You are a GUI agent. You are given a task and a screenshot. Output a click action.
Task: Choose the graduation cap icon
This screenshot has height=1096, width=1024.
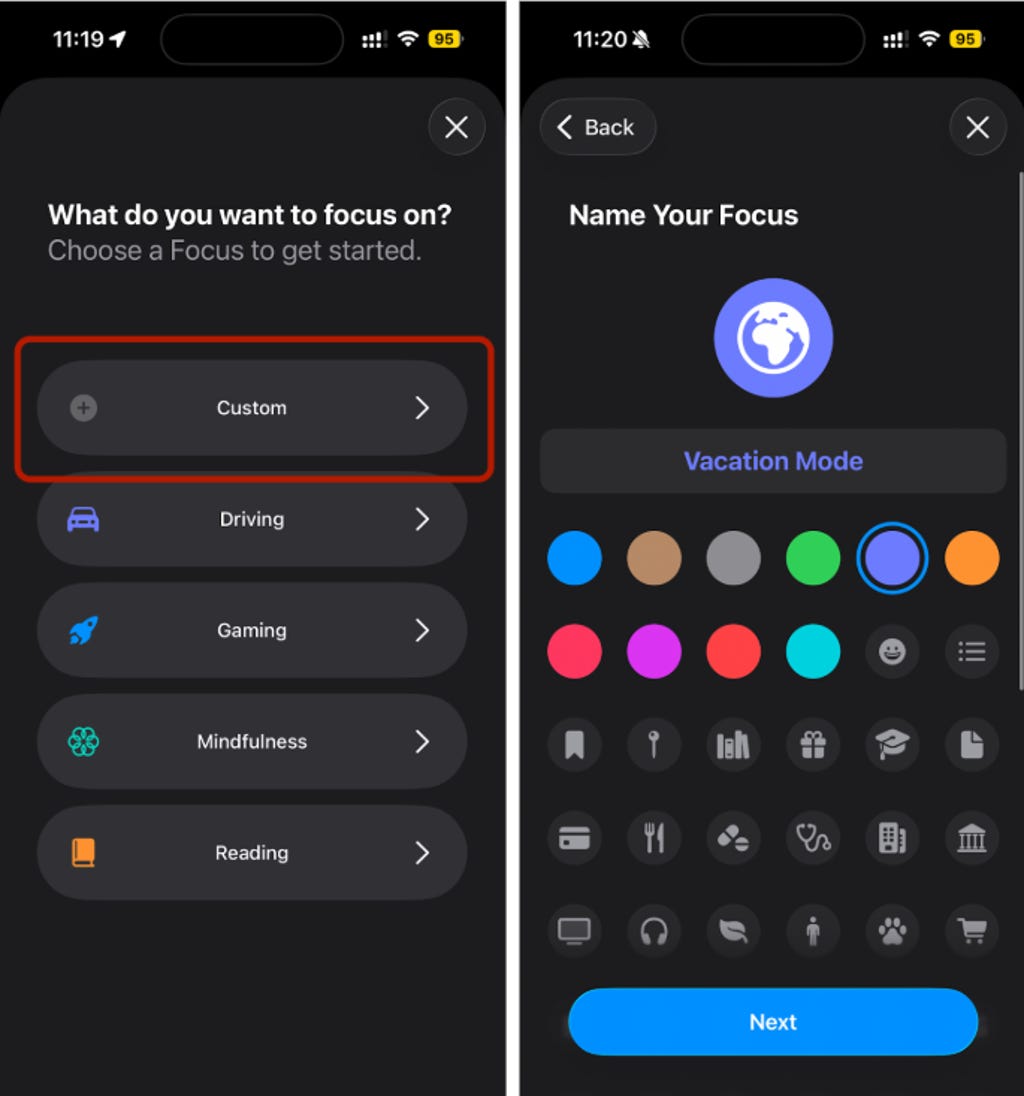(892, 745)
